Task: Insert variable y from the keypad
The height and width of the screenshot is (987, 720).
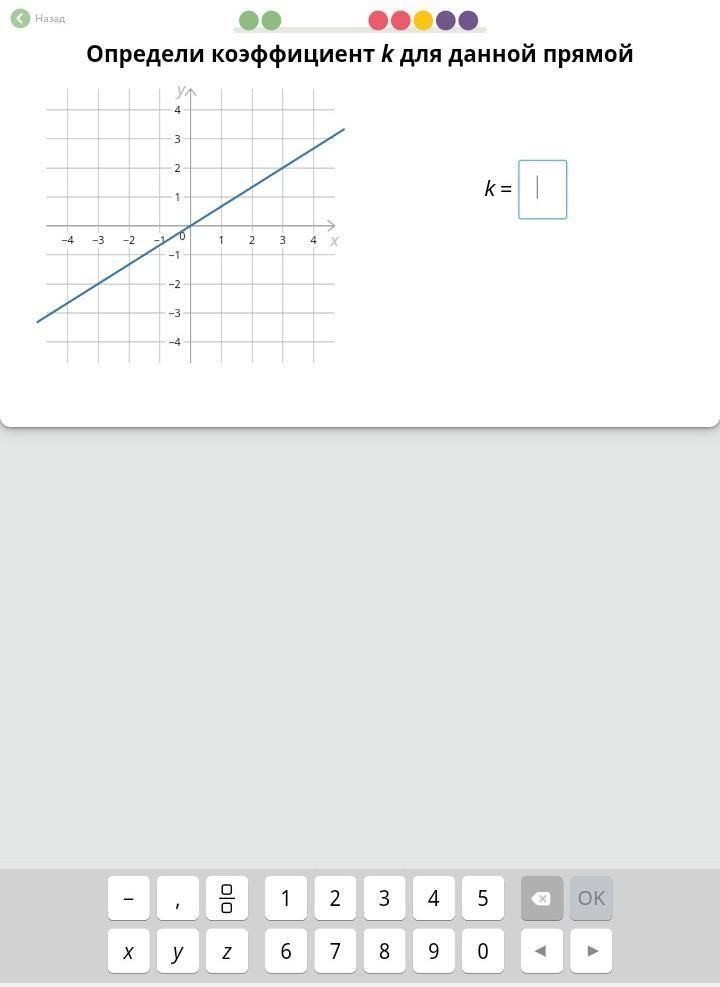Action: point(178,951)
